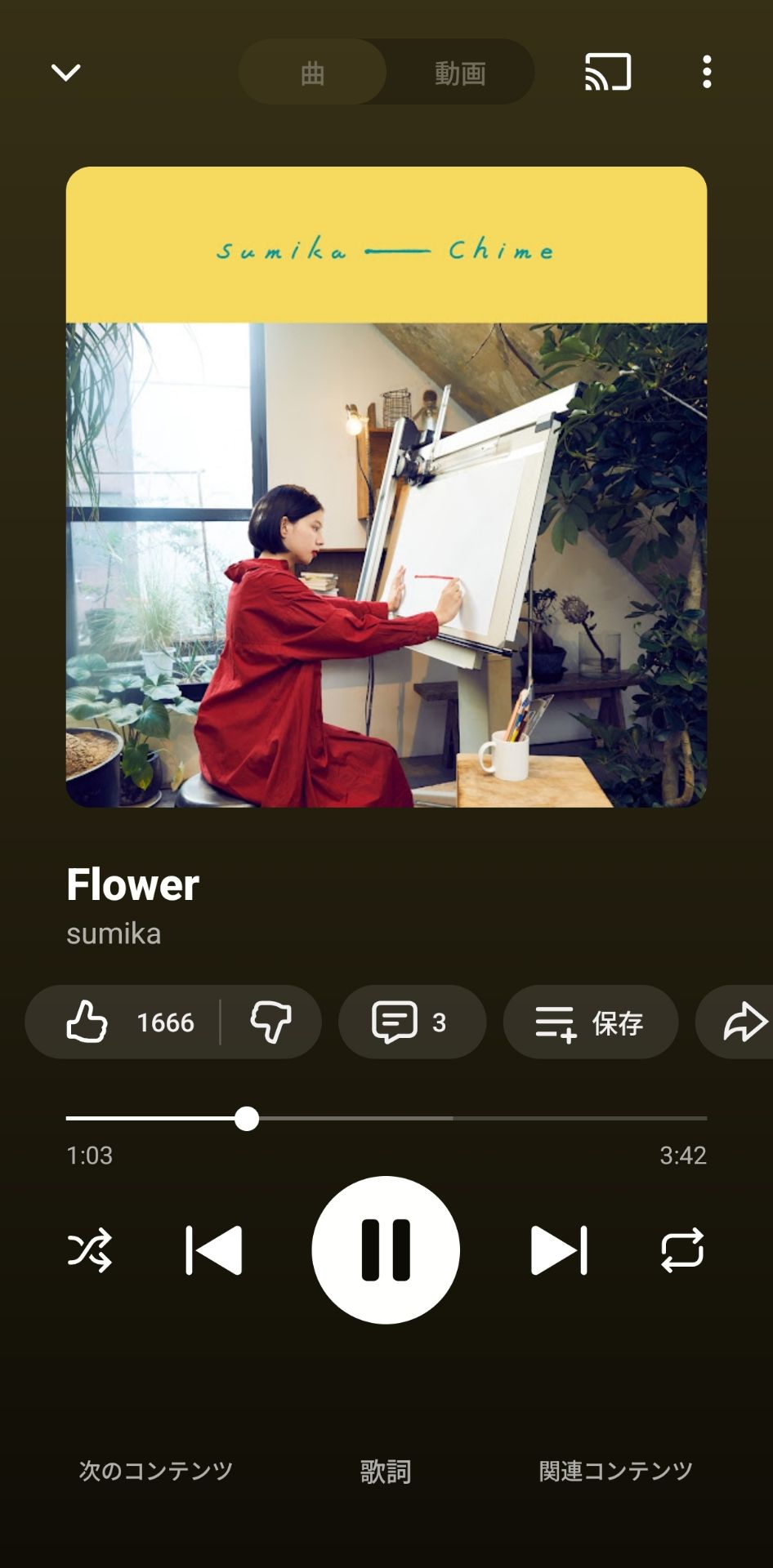Skip to the previous track
Viewport: 773px width, 1568px height.
(x=214, y=1249)
